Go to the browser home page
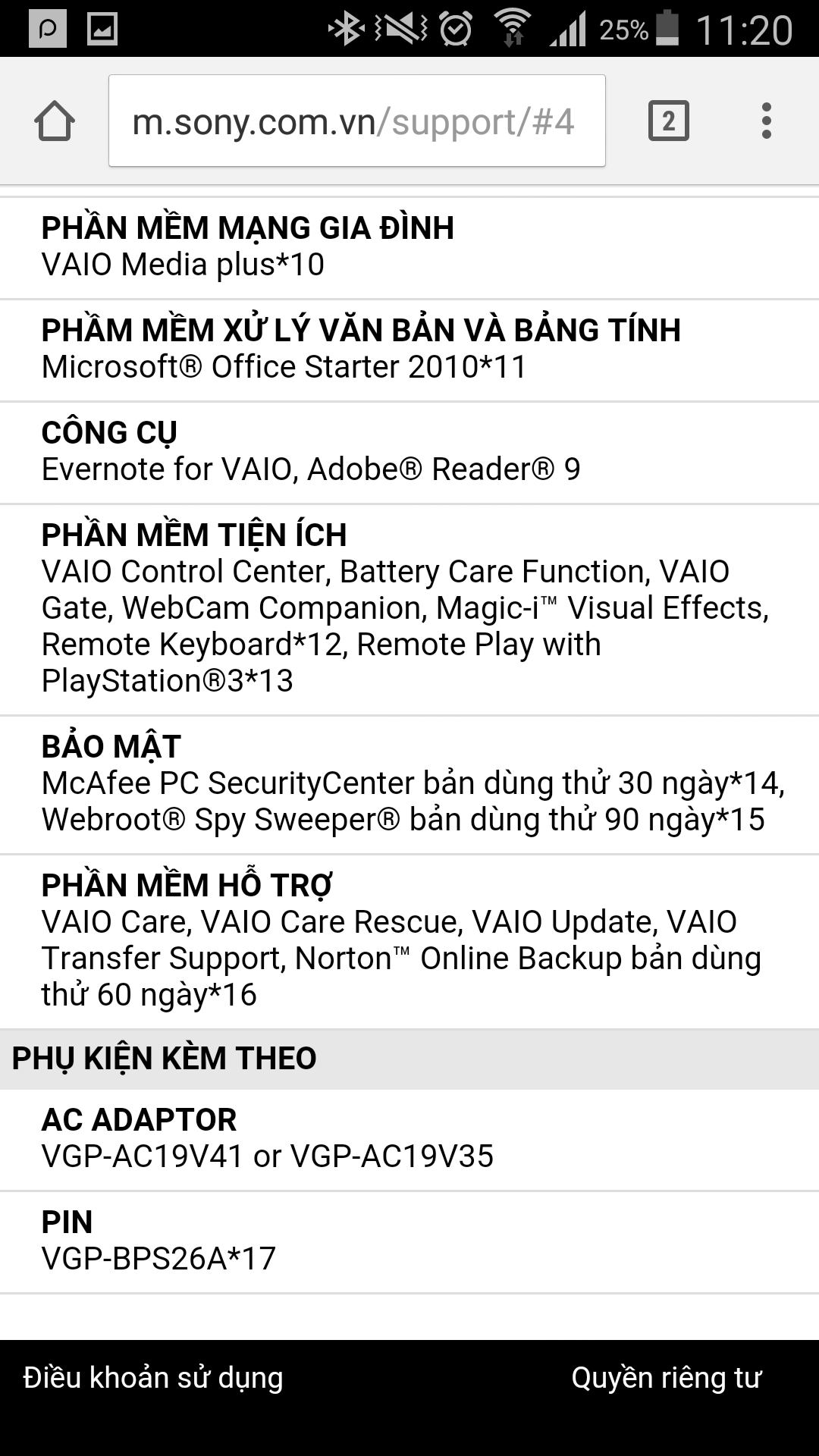This screenshot has height=1456, width=819. 55,121
